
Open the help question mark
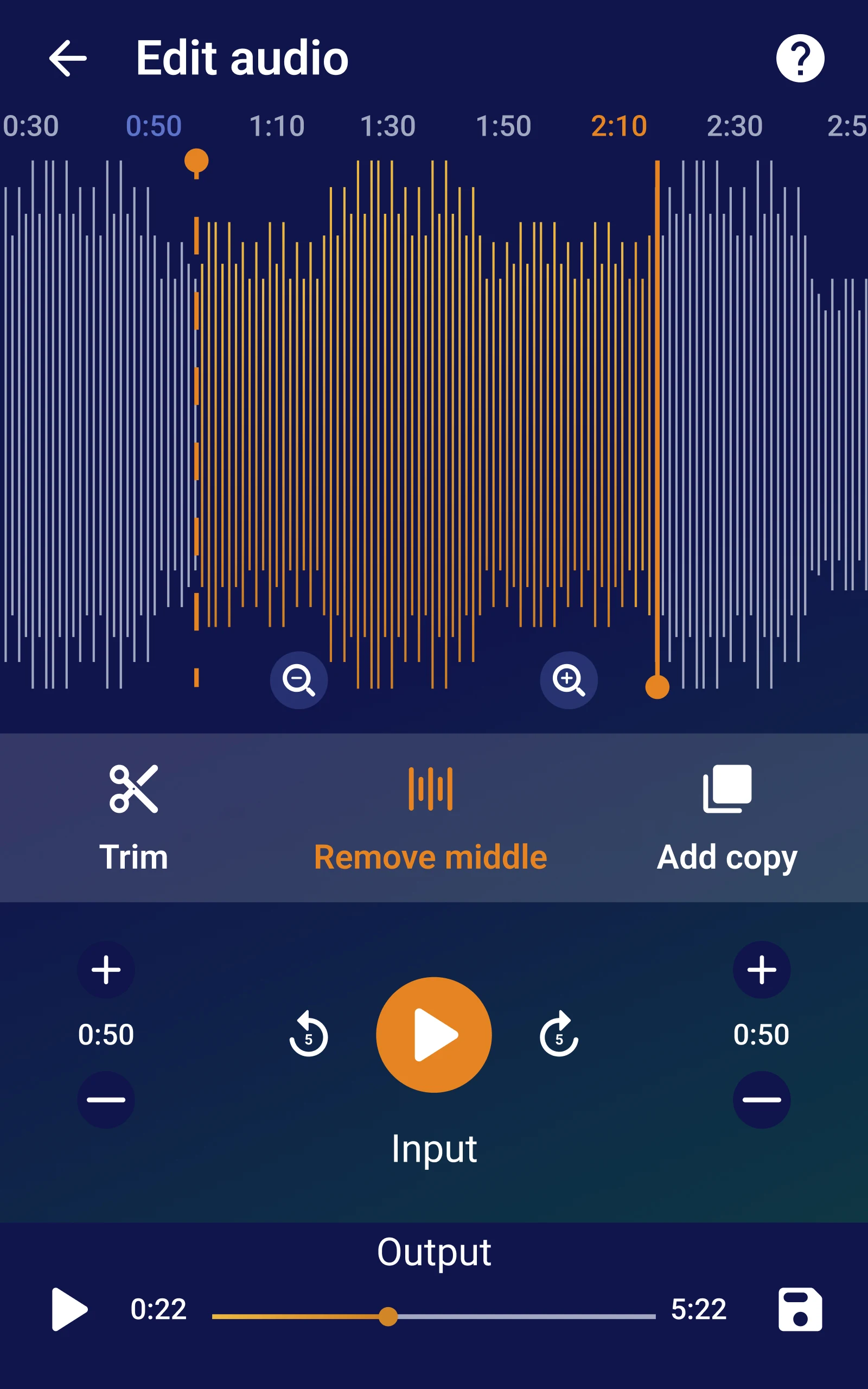tap(800, 58)
